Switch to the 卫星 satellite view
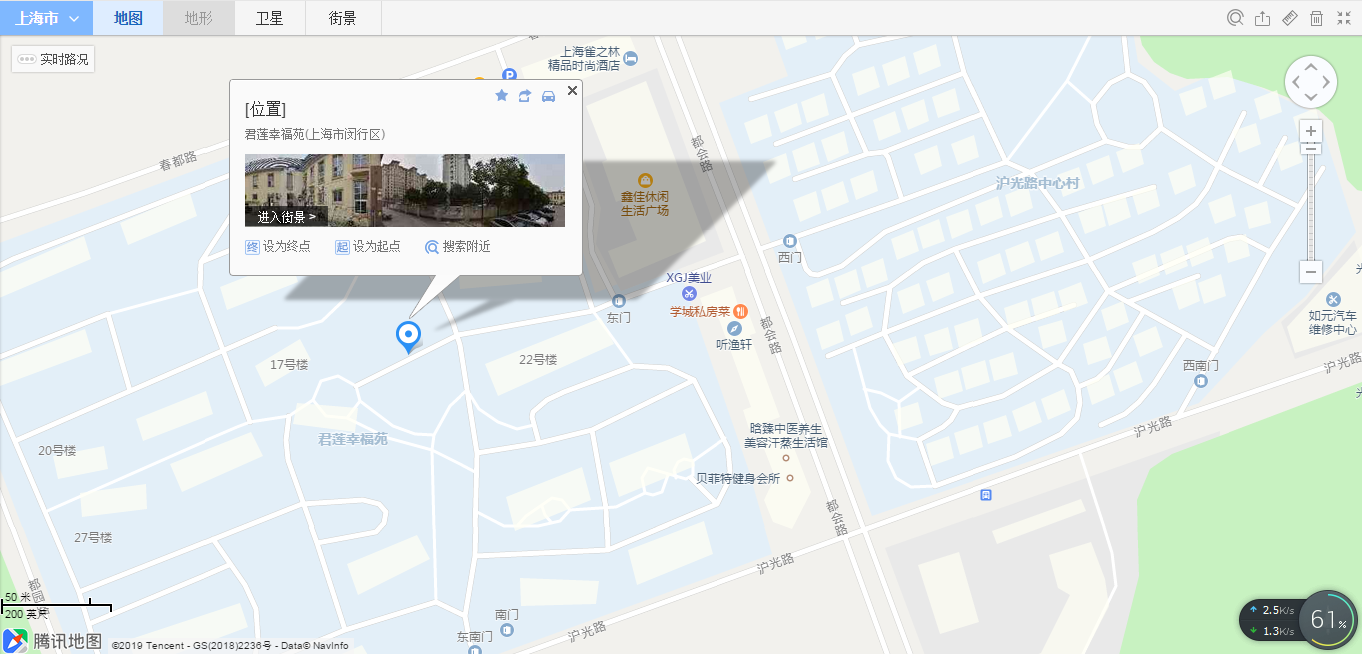Image resolution: width=1362 pixels, height=654 pixels. click(x=269, y=18)
